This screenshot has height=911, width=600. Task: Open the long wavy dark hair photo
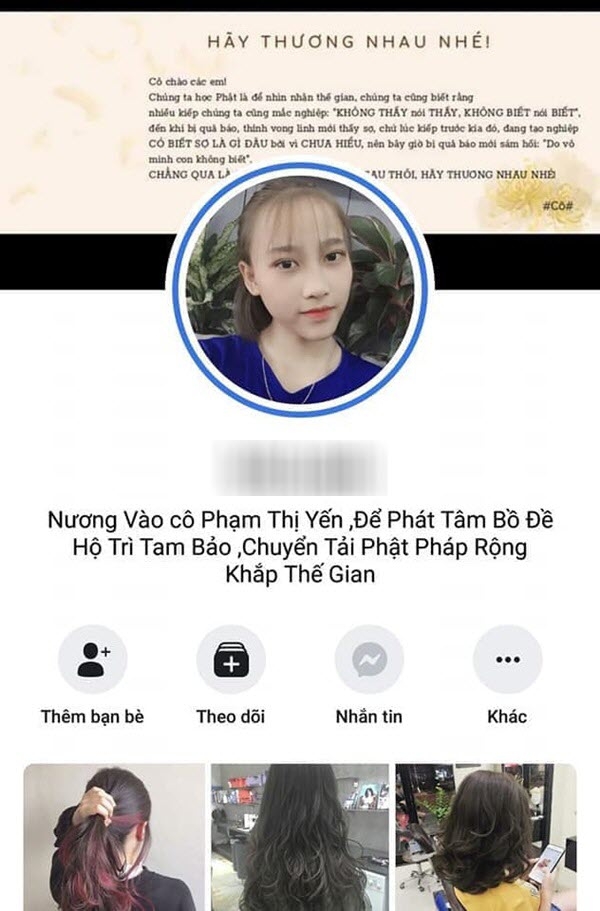pos(299,837)
